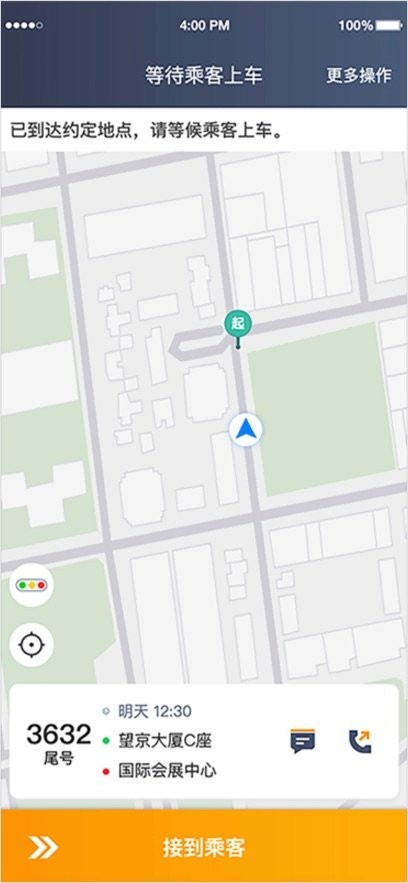Call the passenger by phone

click(x=360, y=741)
